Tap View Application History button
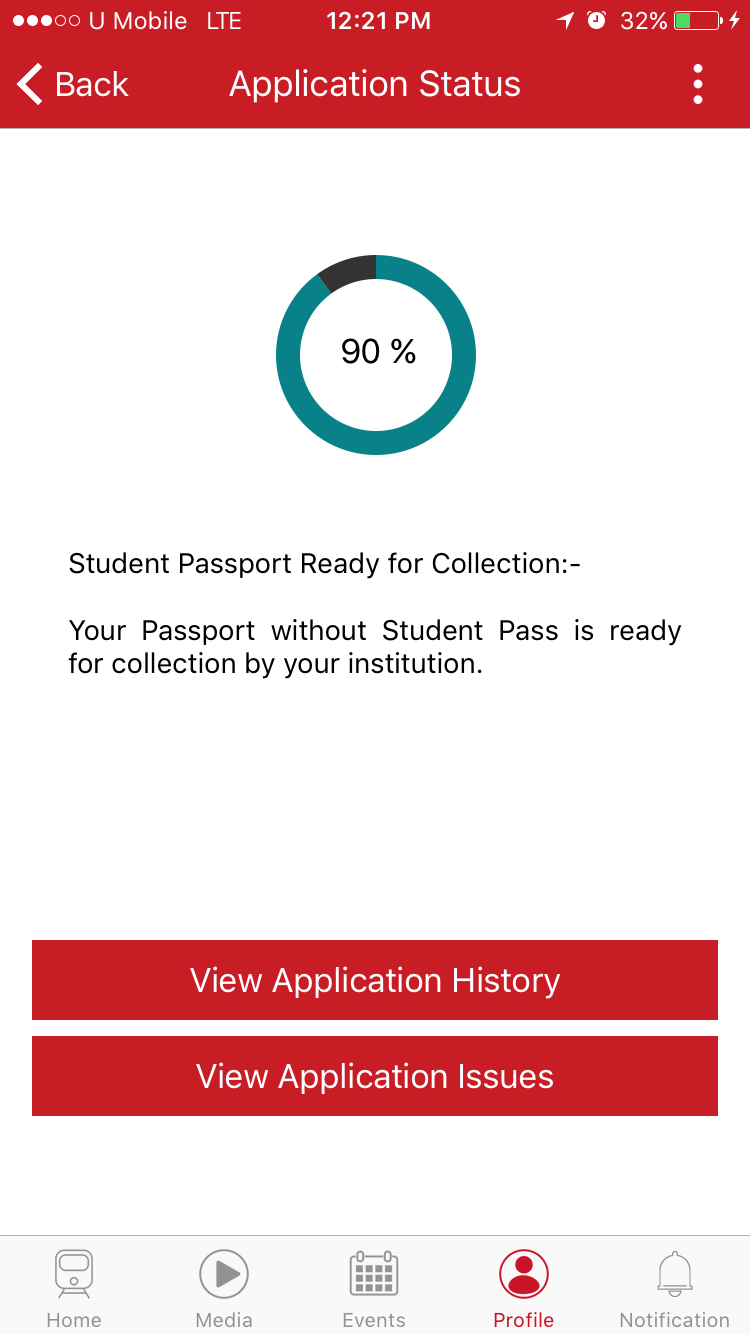Viewport: 750px width, 1334px height. tap(375, 980)
